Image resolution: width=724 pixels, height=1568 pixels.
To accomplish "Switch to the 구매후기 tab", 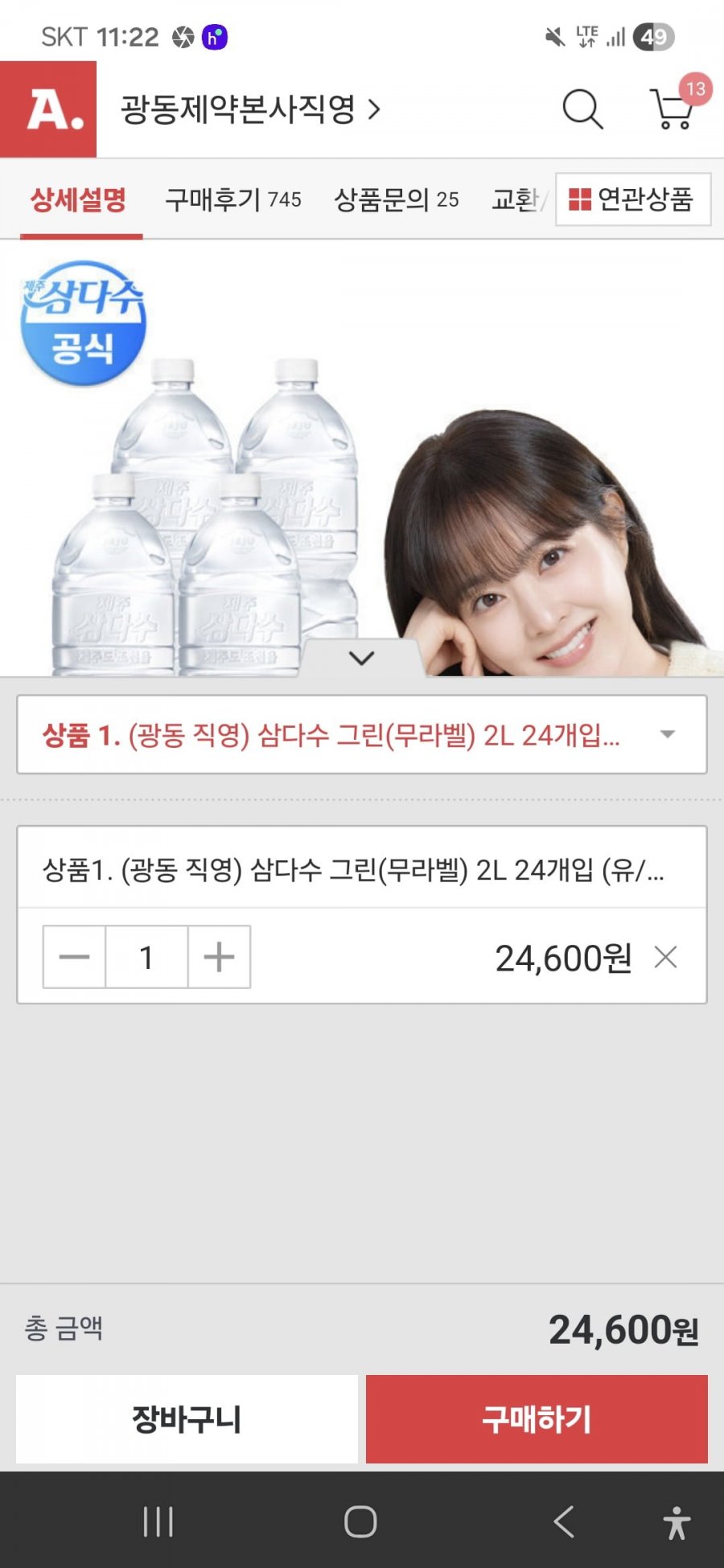I will coord(232,199).
